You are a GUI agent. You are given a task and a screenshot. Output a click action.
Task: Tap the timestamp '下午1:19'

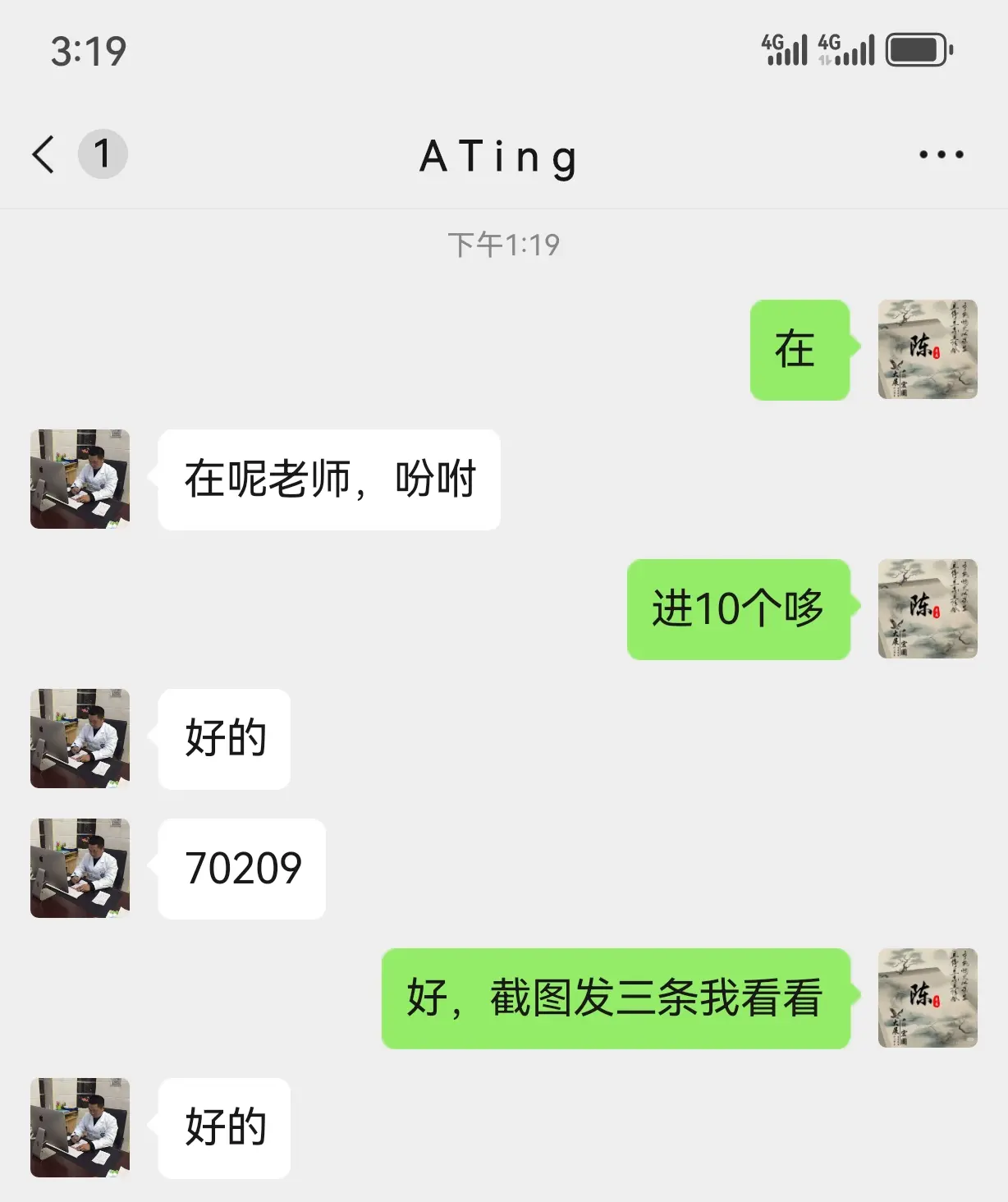503,242
